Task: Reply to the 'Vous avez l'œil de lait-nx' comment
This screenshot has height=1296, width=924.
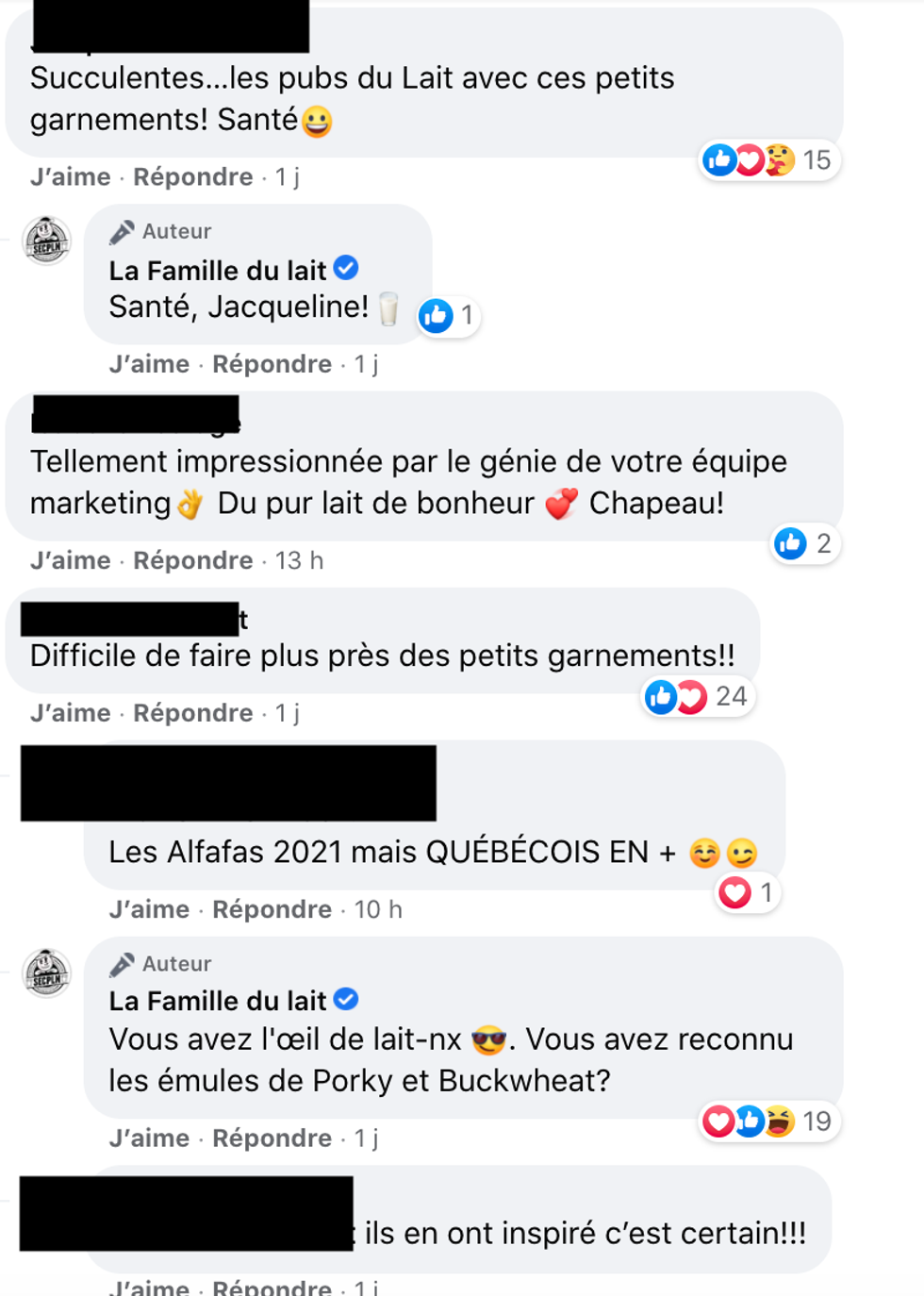Action: pos(272,1138)
